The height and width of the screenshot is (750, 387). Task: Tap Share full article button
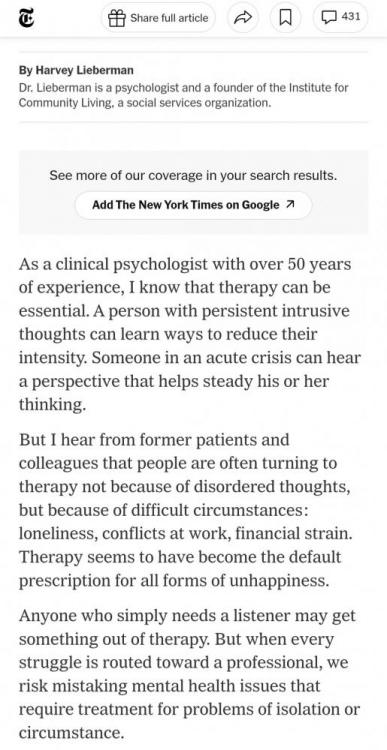pos(158,18)
